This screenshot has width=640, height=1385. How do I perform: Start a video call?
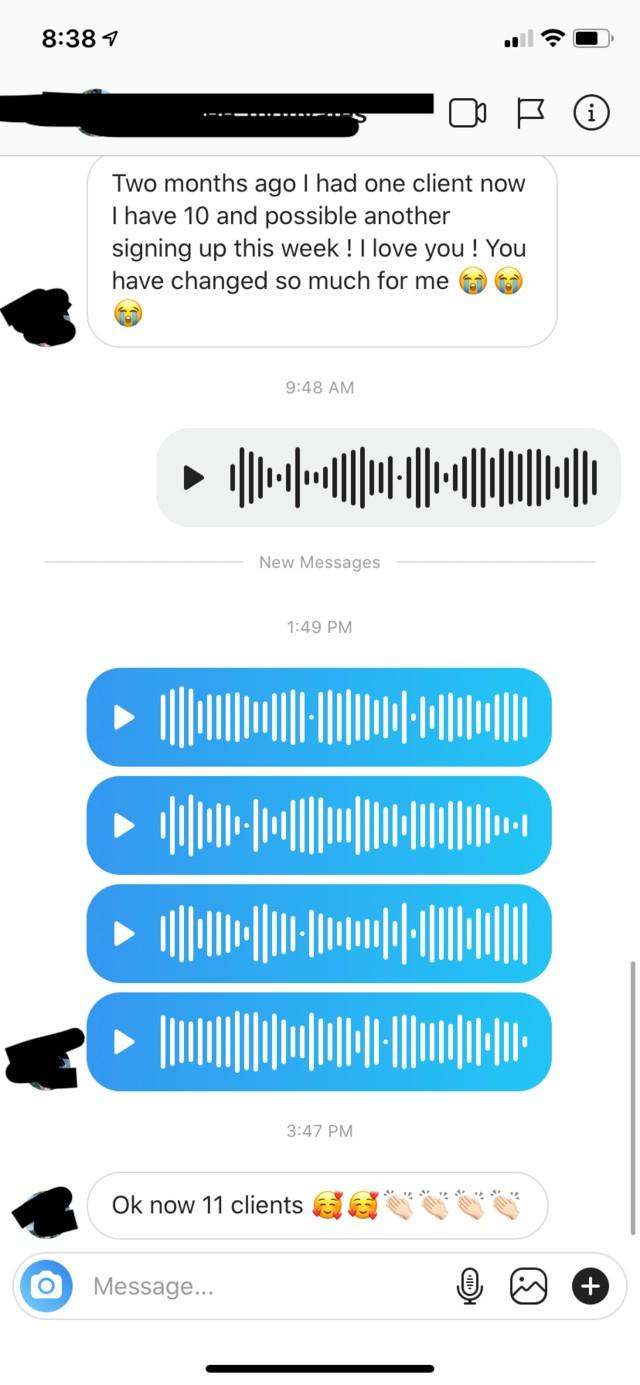467,114
